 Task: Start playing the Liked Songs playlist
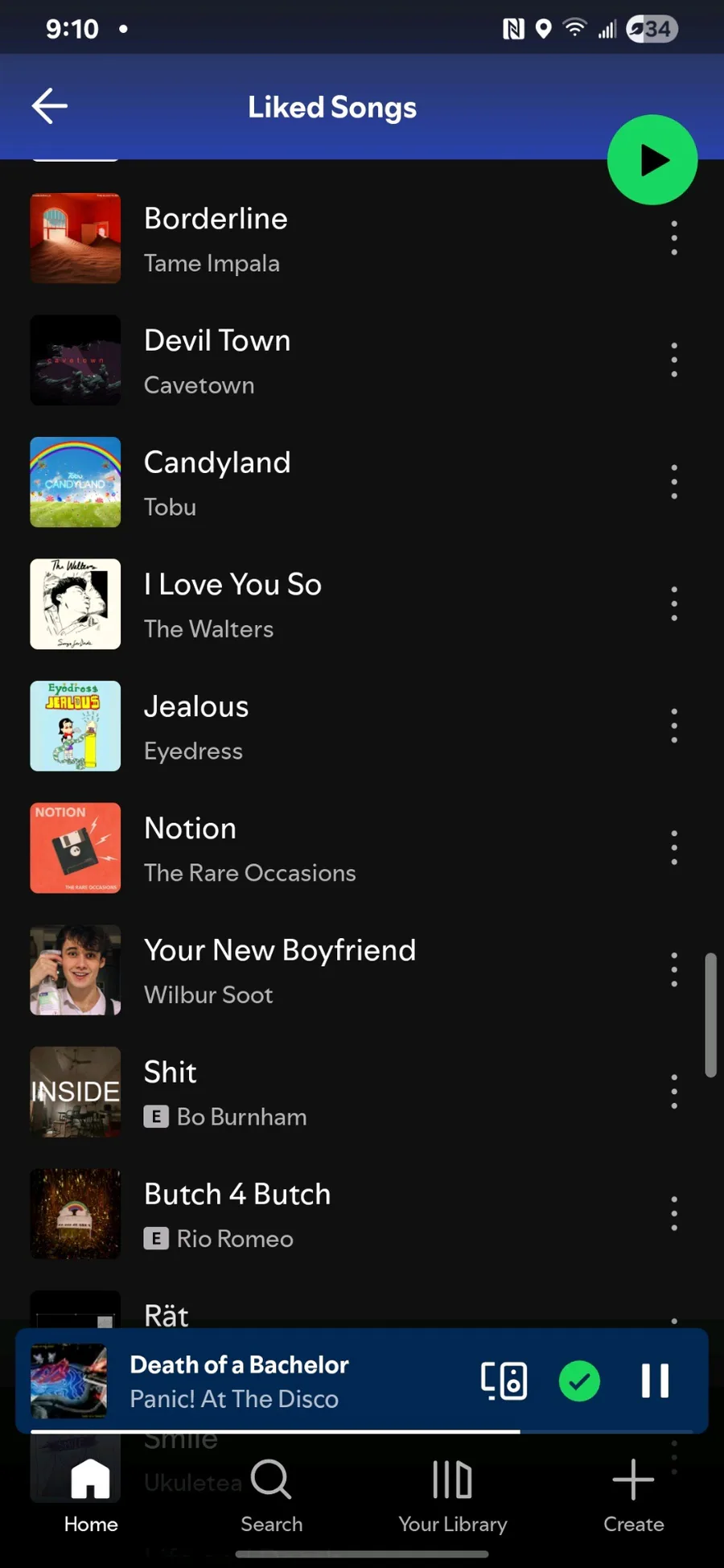click(x=652, y=160)
